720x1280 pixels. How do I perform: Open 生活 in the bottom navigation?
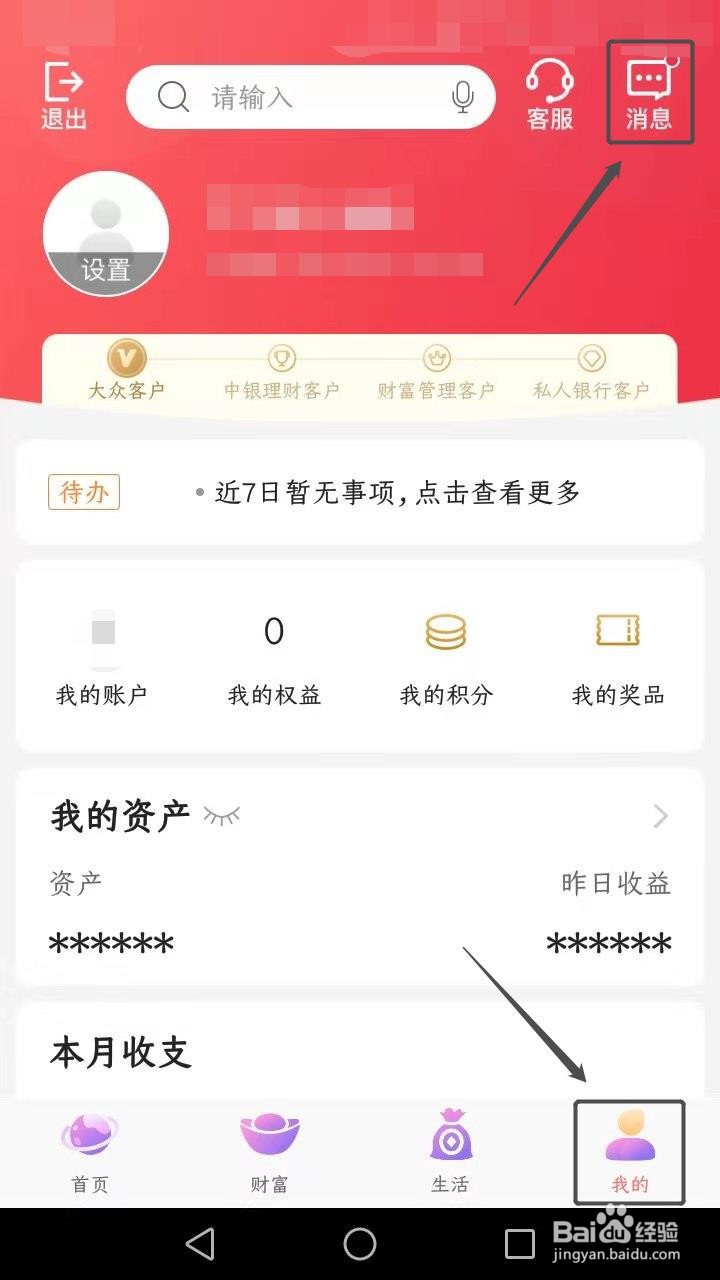[x=450, y=1150]
